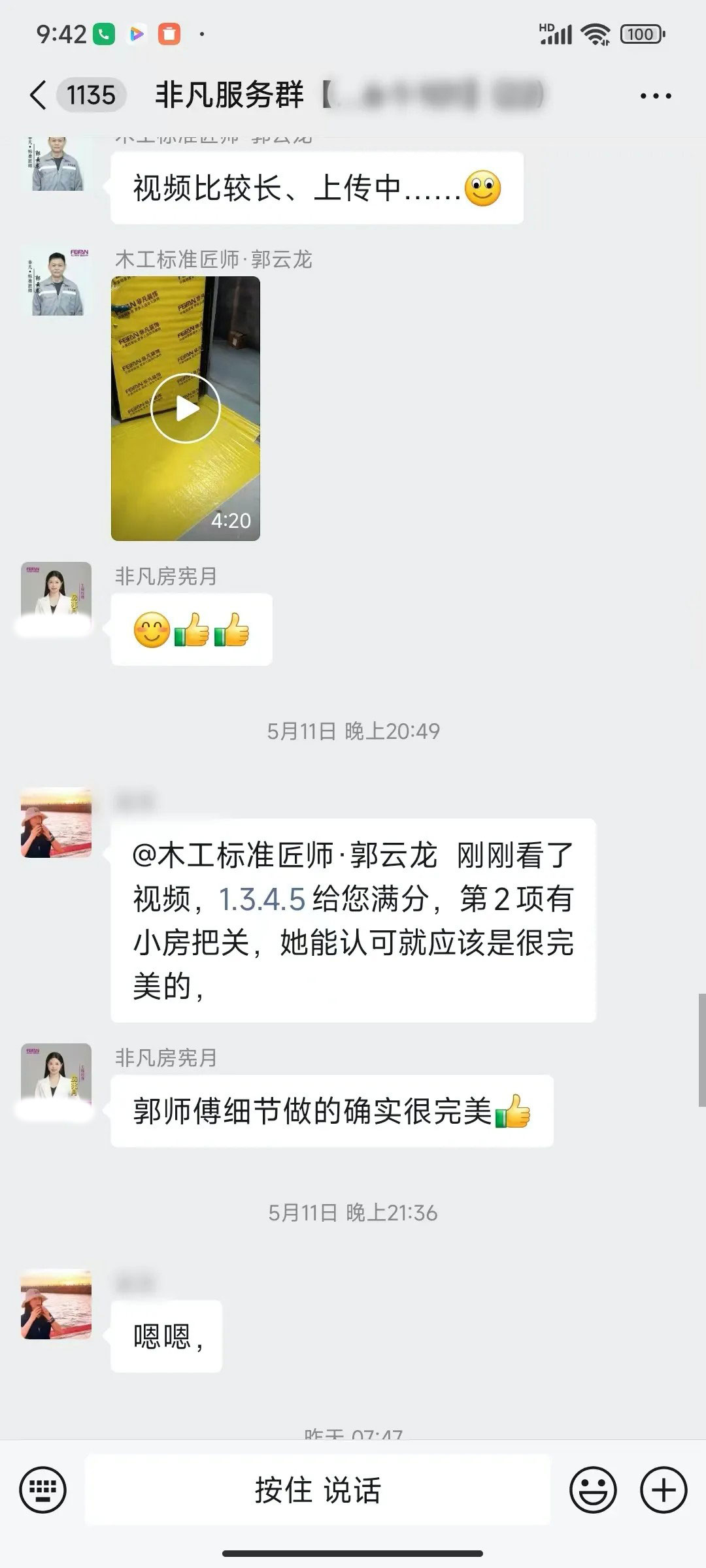Screen dimensions: 706x1568
Task: Go back to the chat list
Action: point(39,95)
